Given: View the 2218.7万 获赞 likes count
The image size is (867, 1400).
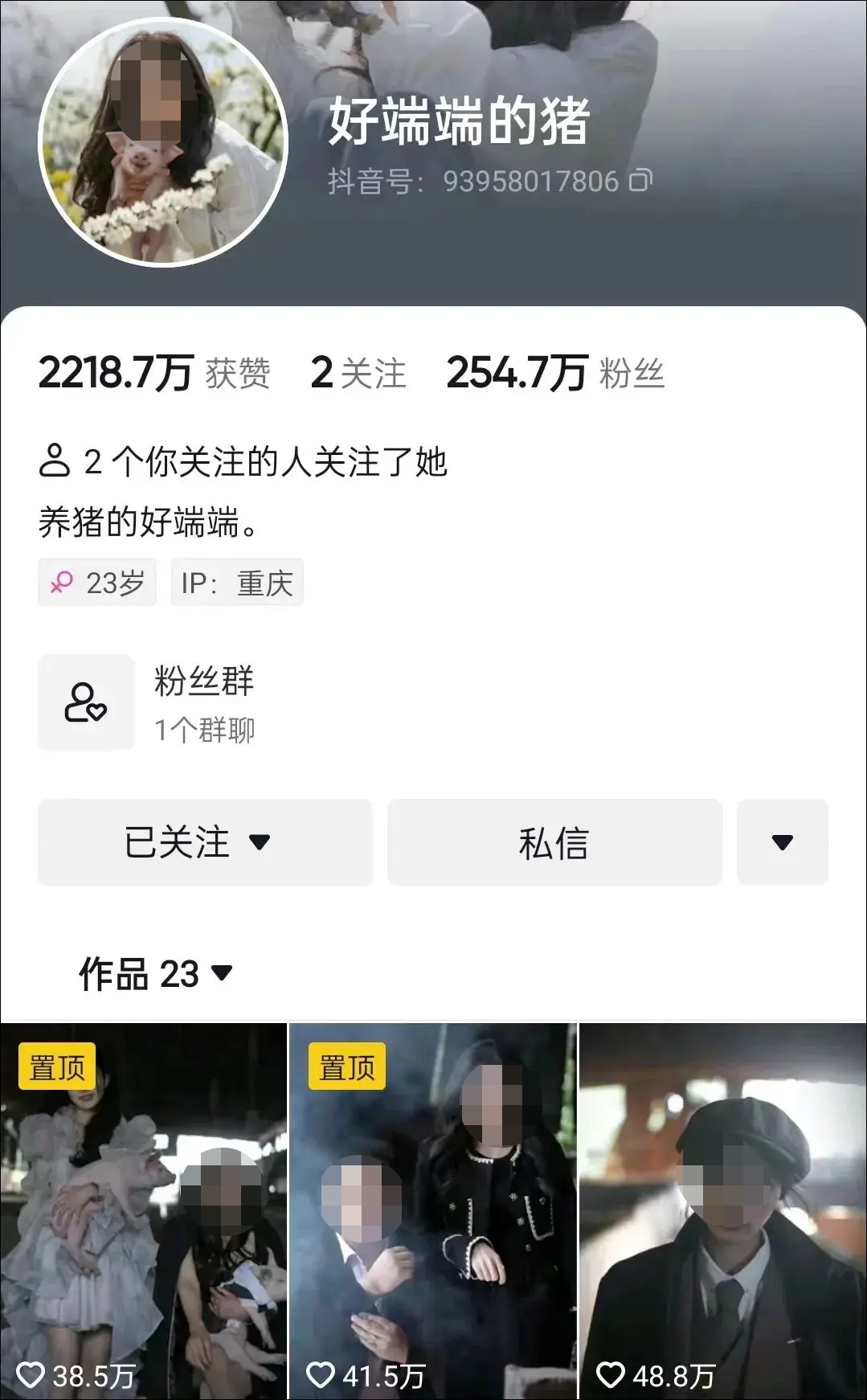Looking at the screenshot, I should 154,374.
